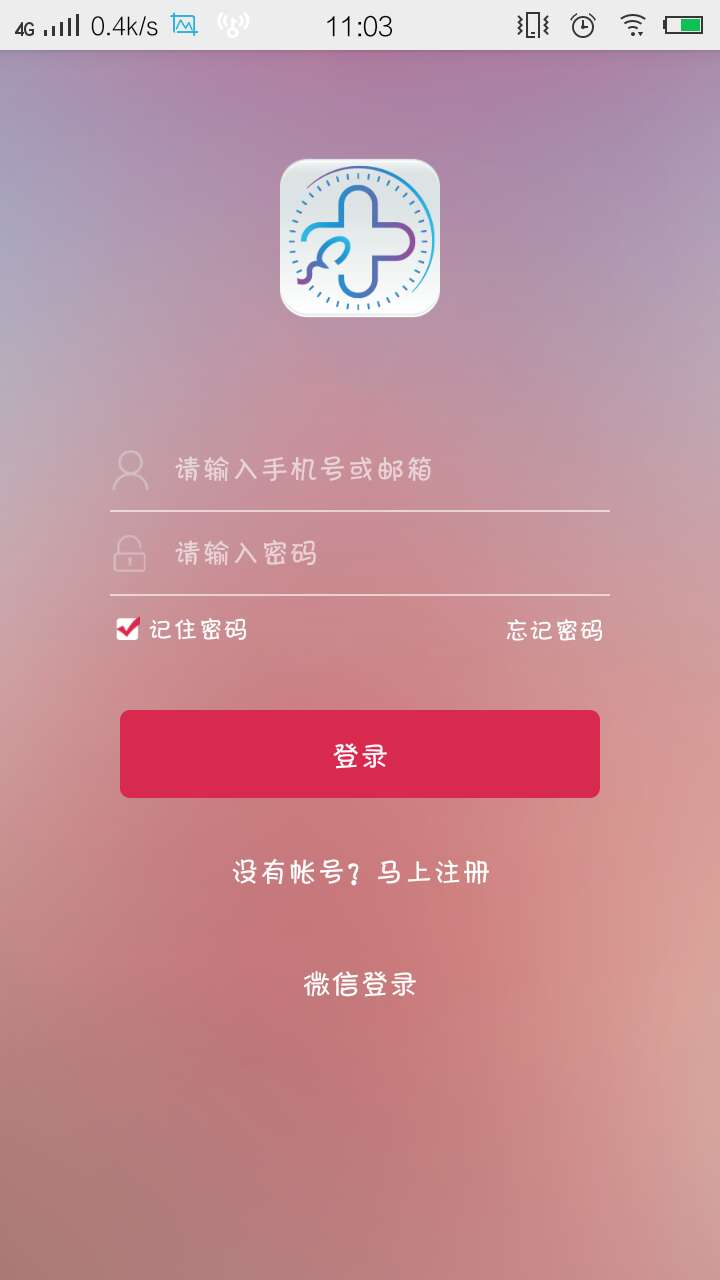Open the 忘记密码 link

pyautogui.click(x=554, y=631)
